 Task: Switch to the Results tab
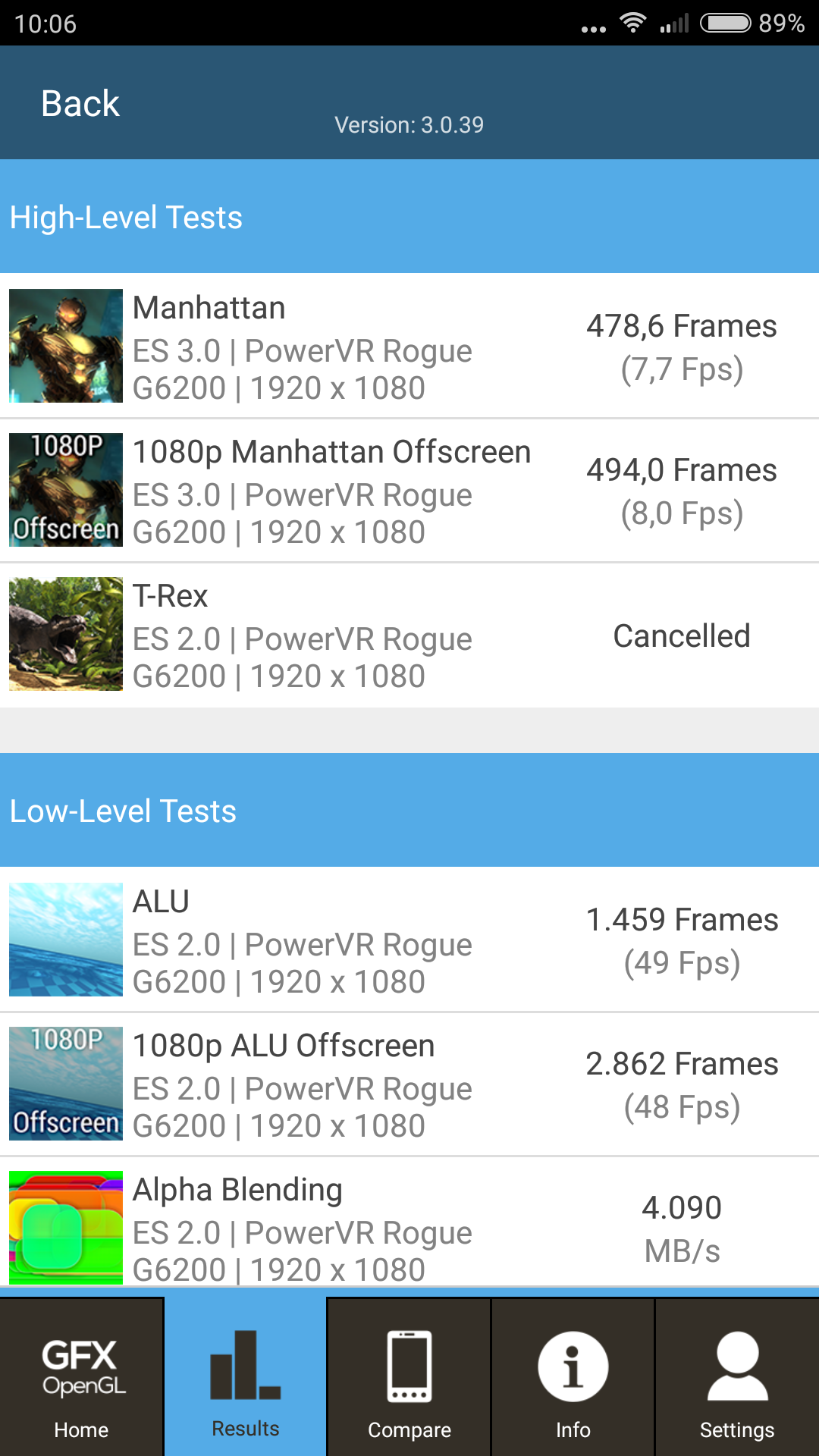(246, 1377)
